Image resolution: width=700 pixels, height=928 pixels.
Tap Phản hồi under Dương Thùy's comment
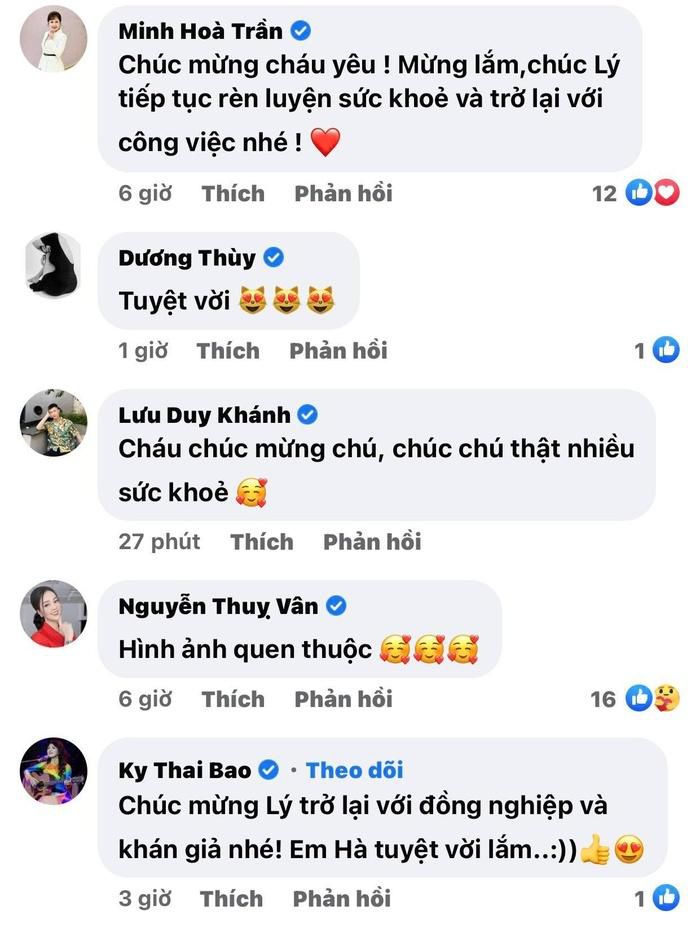[x=338, y=350]
